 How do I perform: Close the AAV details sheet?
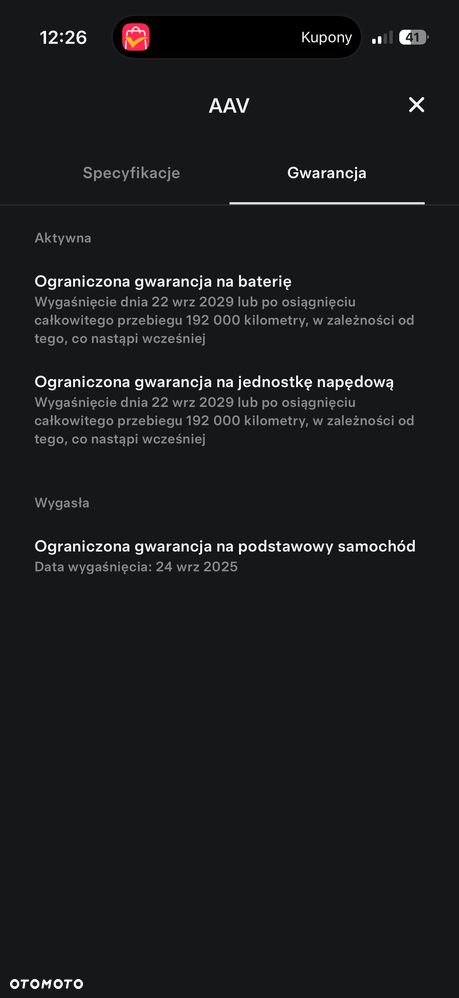click(x=416, y=105)
